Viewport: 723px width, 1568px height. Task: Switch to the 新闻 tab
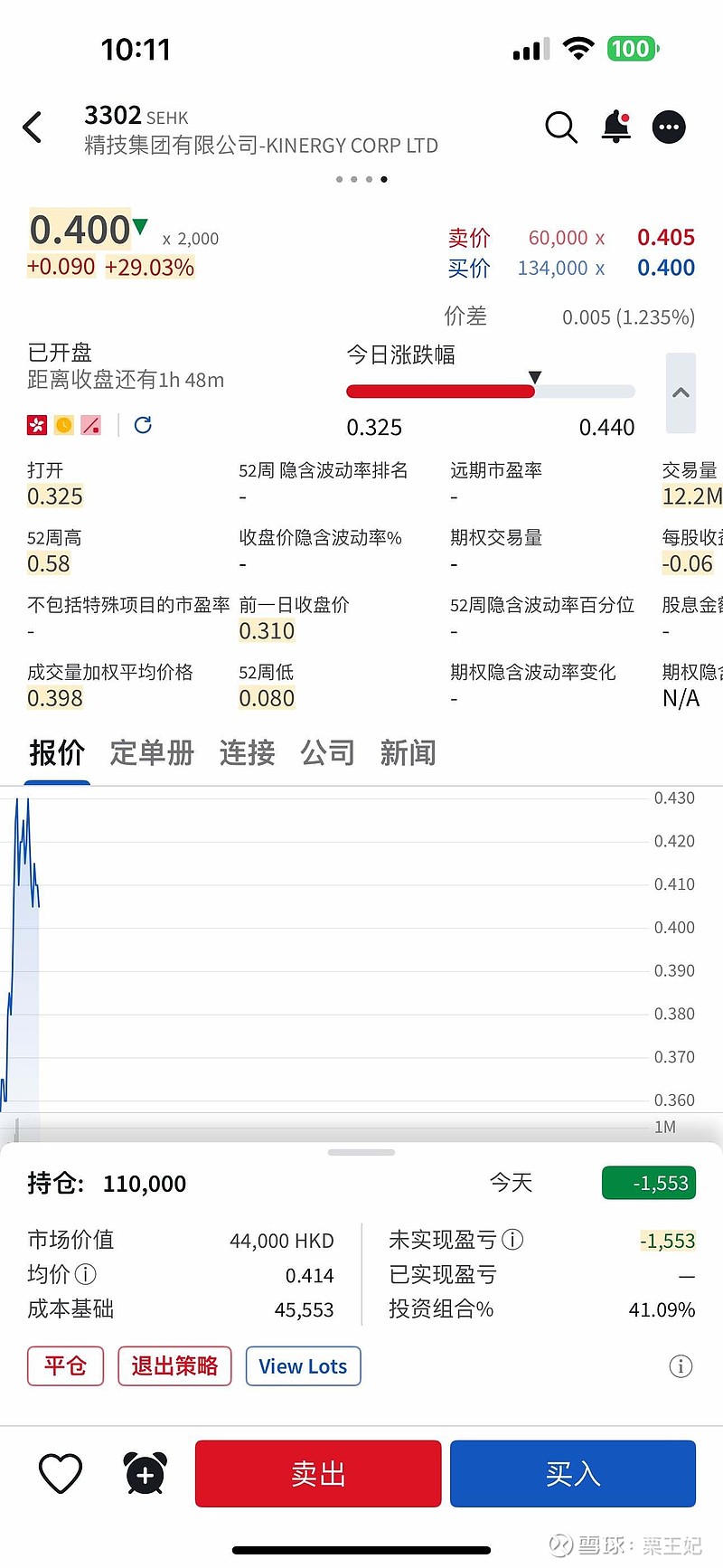pyautogui.click(x=408, y=752)
